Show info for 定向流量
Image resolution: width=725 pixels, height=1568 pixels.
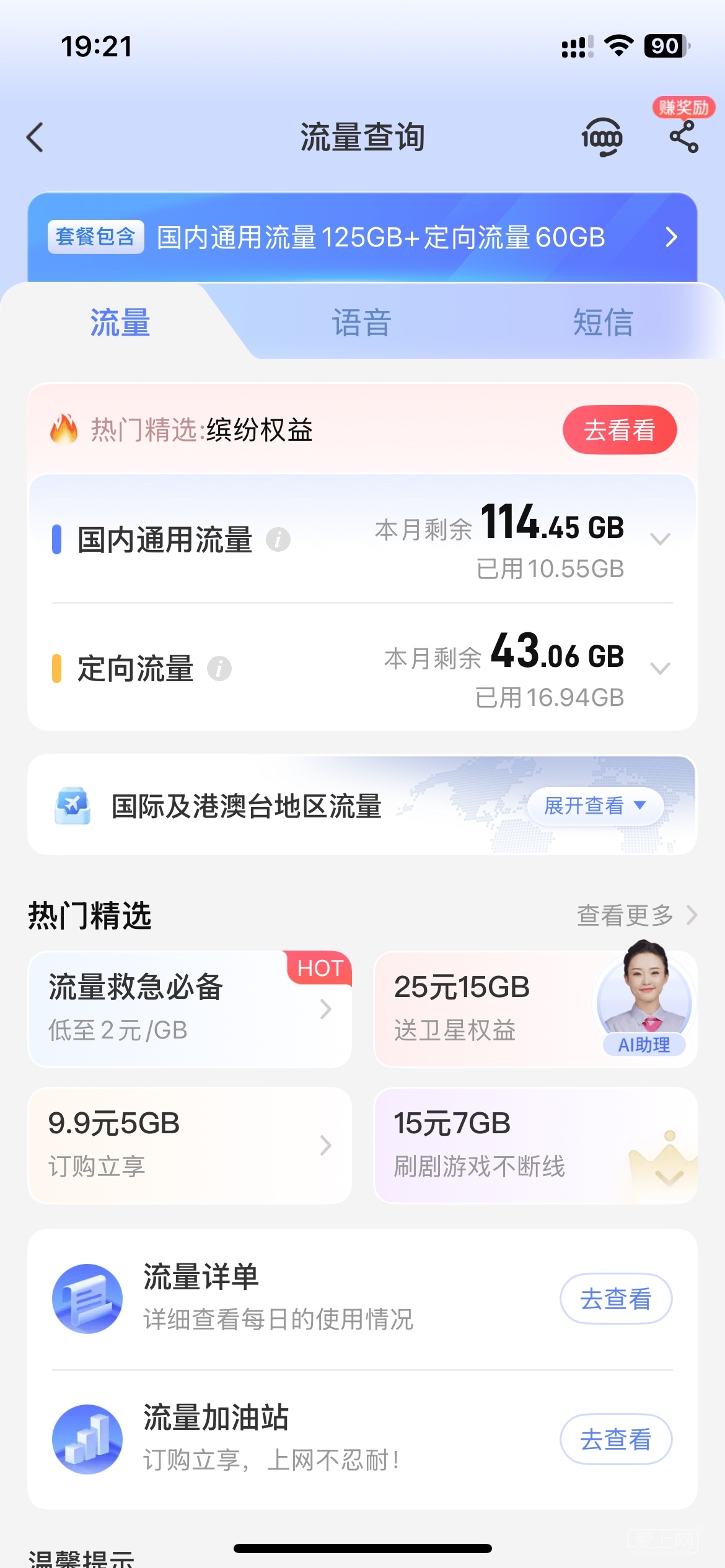tap(219, 669)
